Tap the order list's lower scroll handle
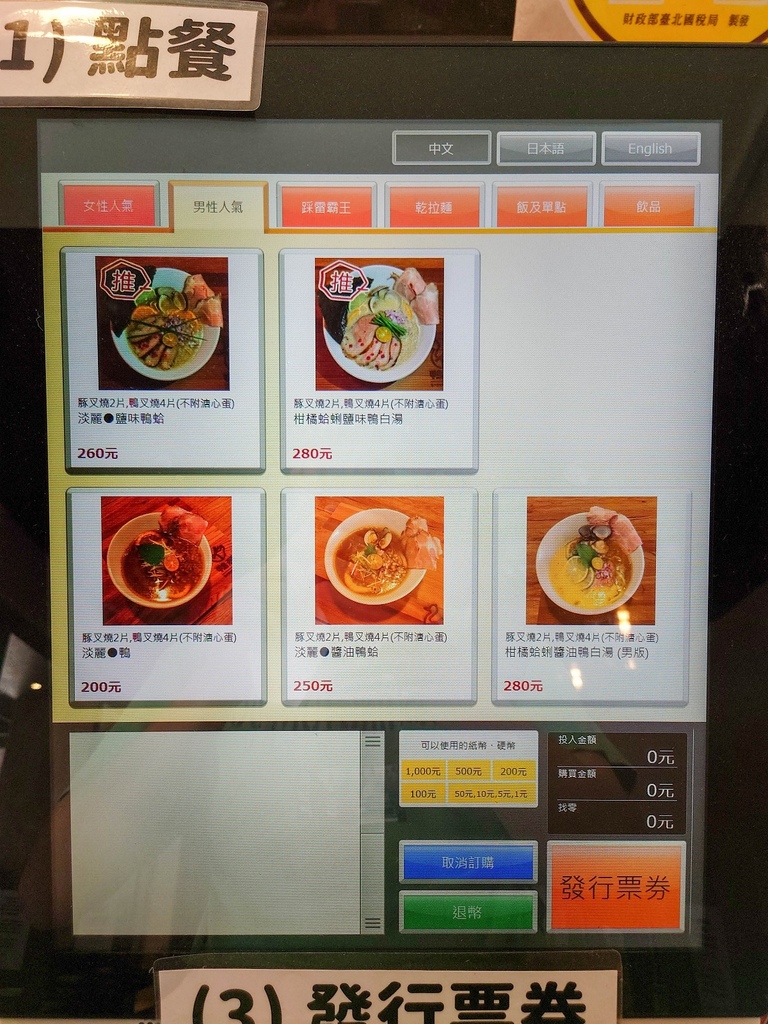The height and width of the screenshot is (1024, 768). [372, 923]
